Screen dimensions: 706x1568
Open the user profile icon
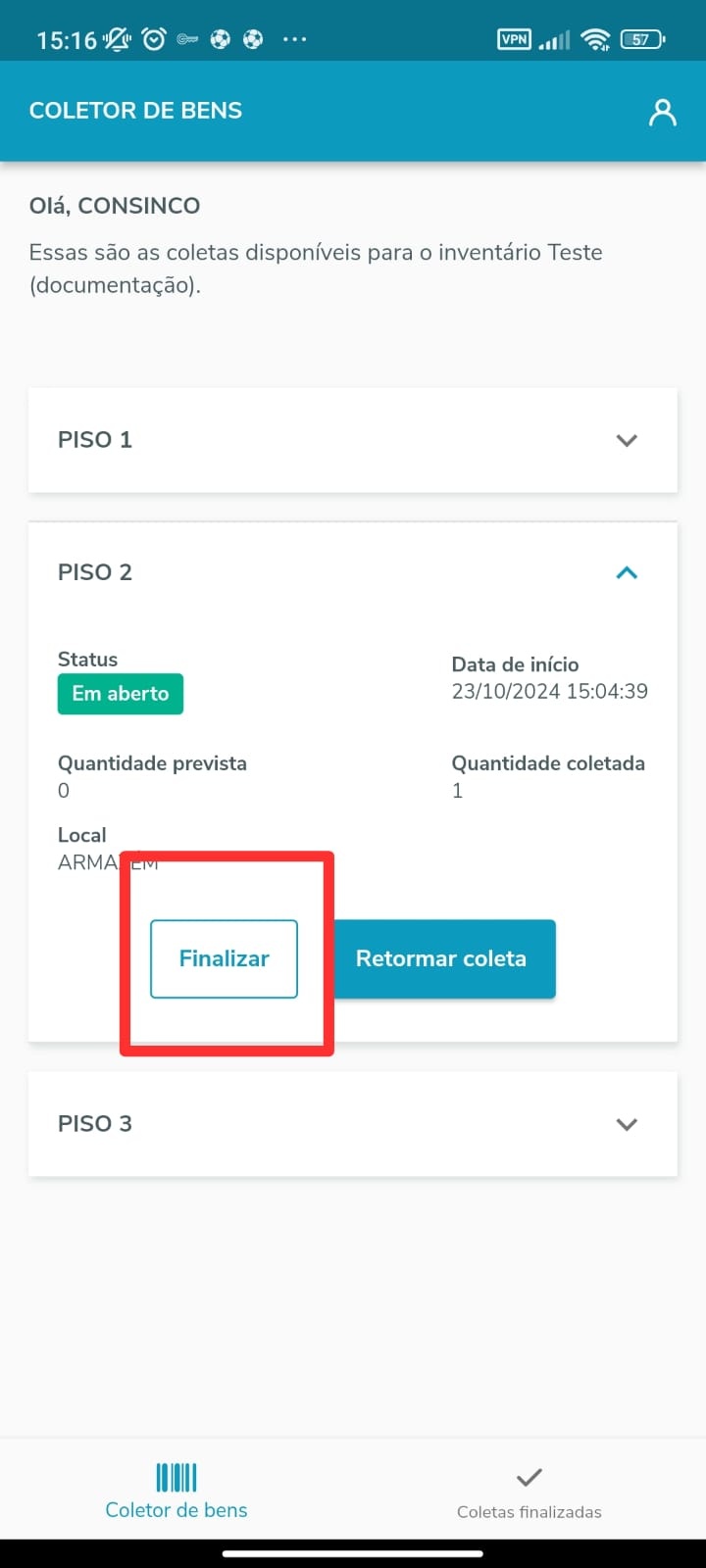[x=663, y=113]
